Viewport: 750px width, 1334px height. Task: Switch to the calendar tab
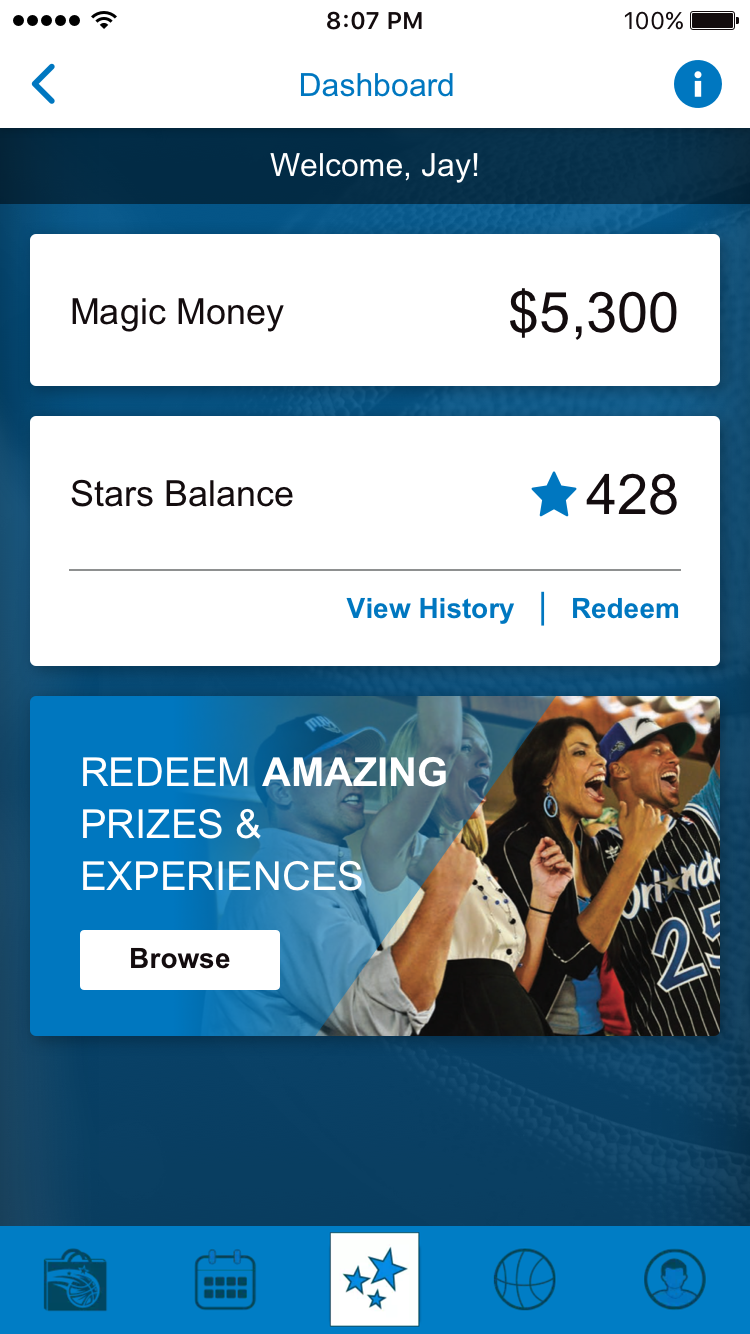(225, 1279)
